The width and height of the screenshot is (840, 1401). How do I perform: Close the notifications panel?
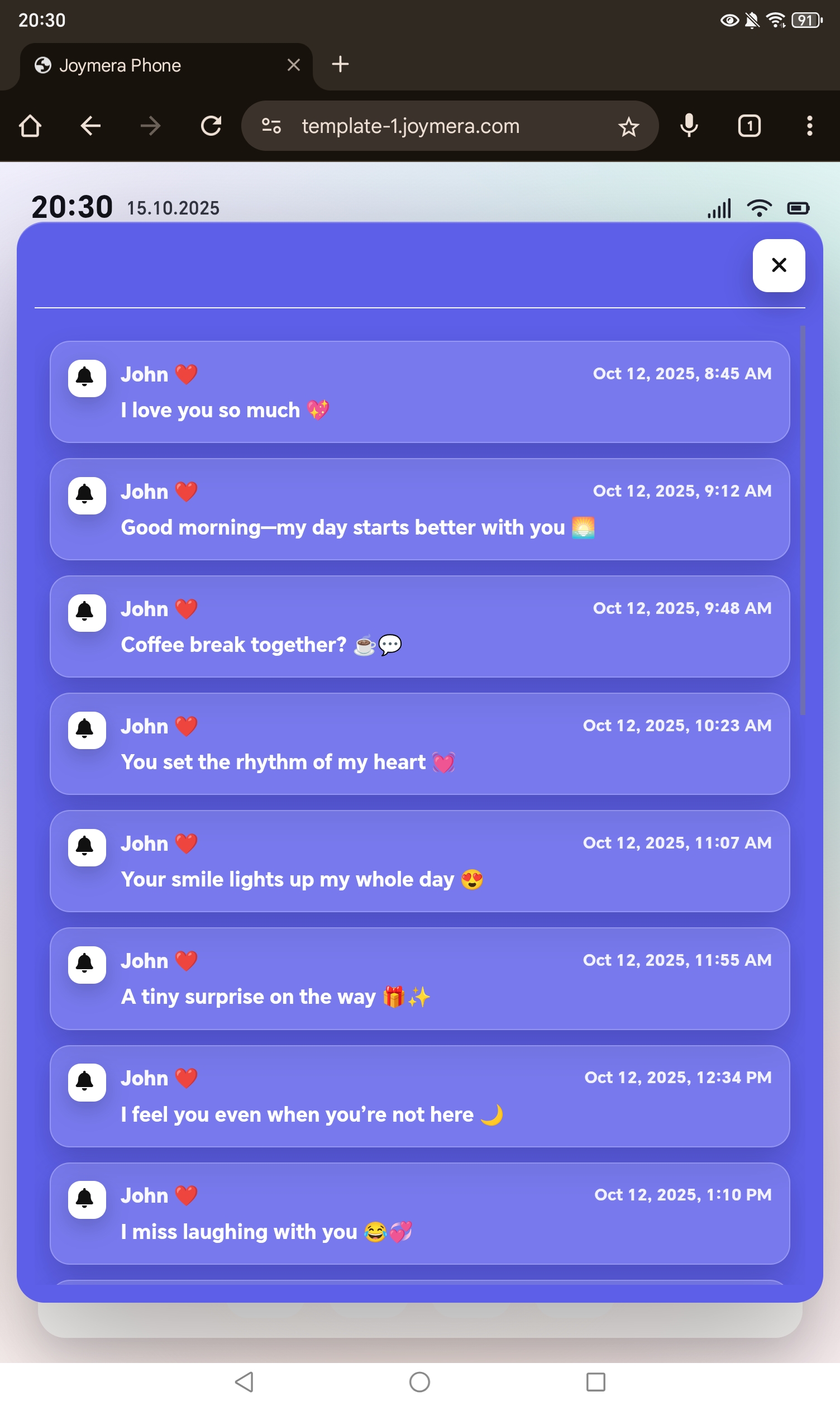779,265
